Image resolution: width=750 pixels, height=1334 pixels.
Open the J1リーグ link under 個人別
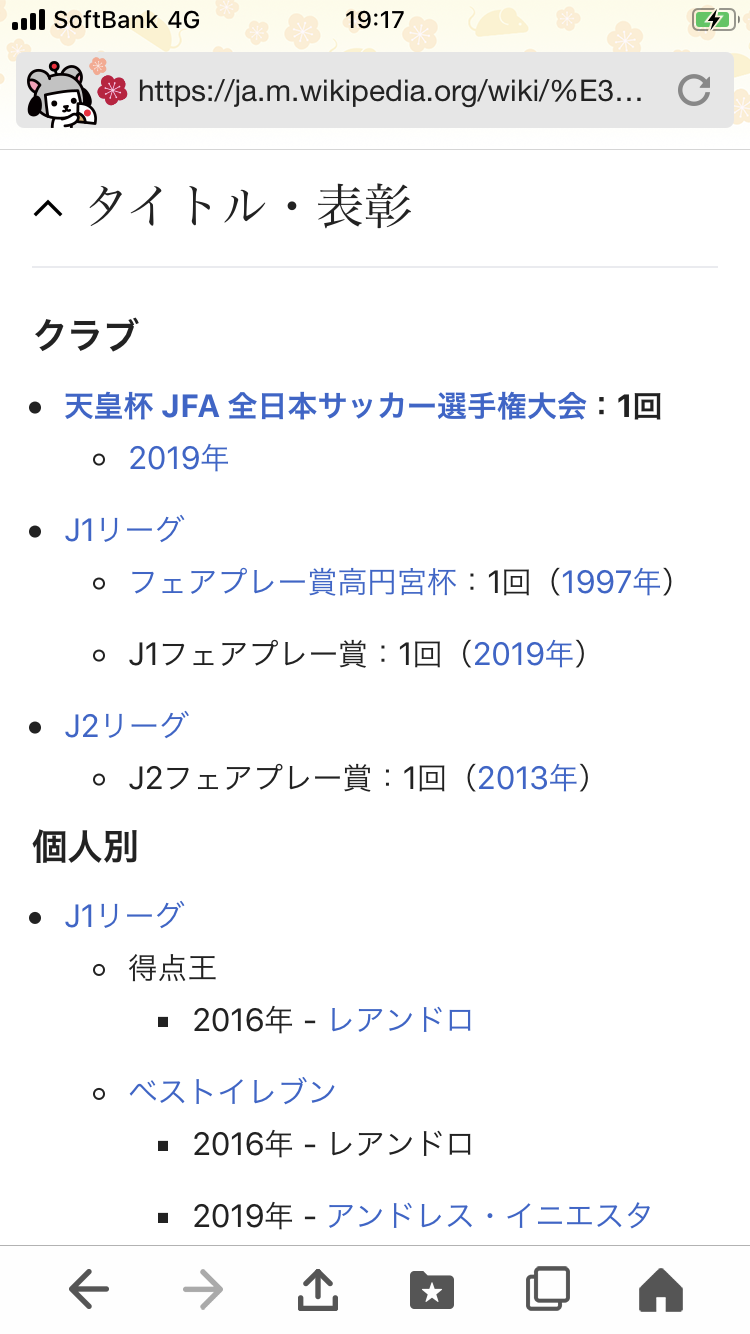[x=124, y=914]
